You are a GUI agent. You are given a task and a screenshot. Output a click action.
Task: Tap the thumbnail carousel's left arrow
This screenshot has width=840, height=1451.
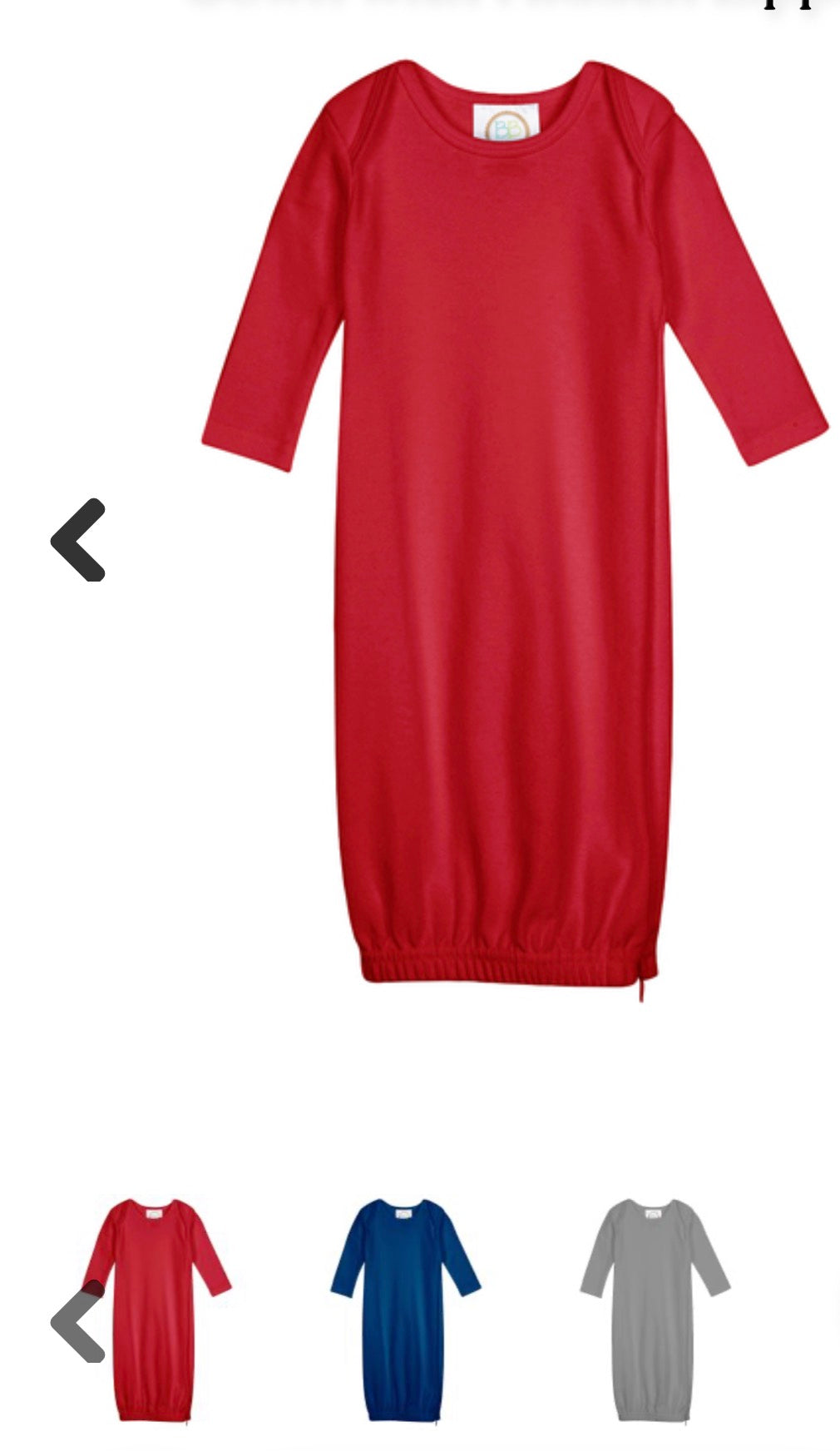(77, 1323)
